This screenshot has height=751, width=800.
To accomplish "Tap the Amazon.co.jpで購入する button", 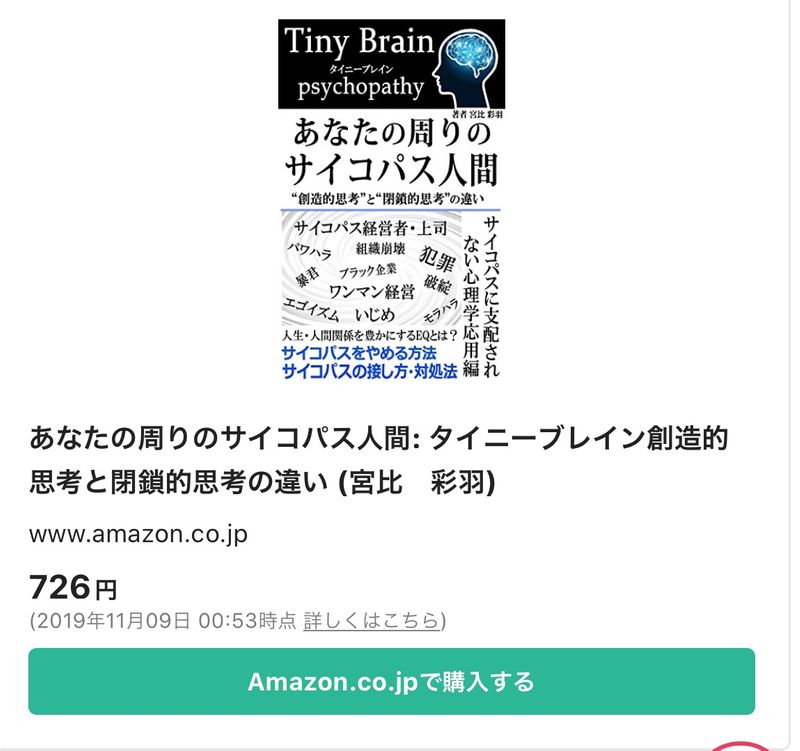I will [x=391, y=682].
